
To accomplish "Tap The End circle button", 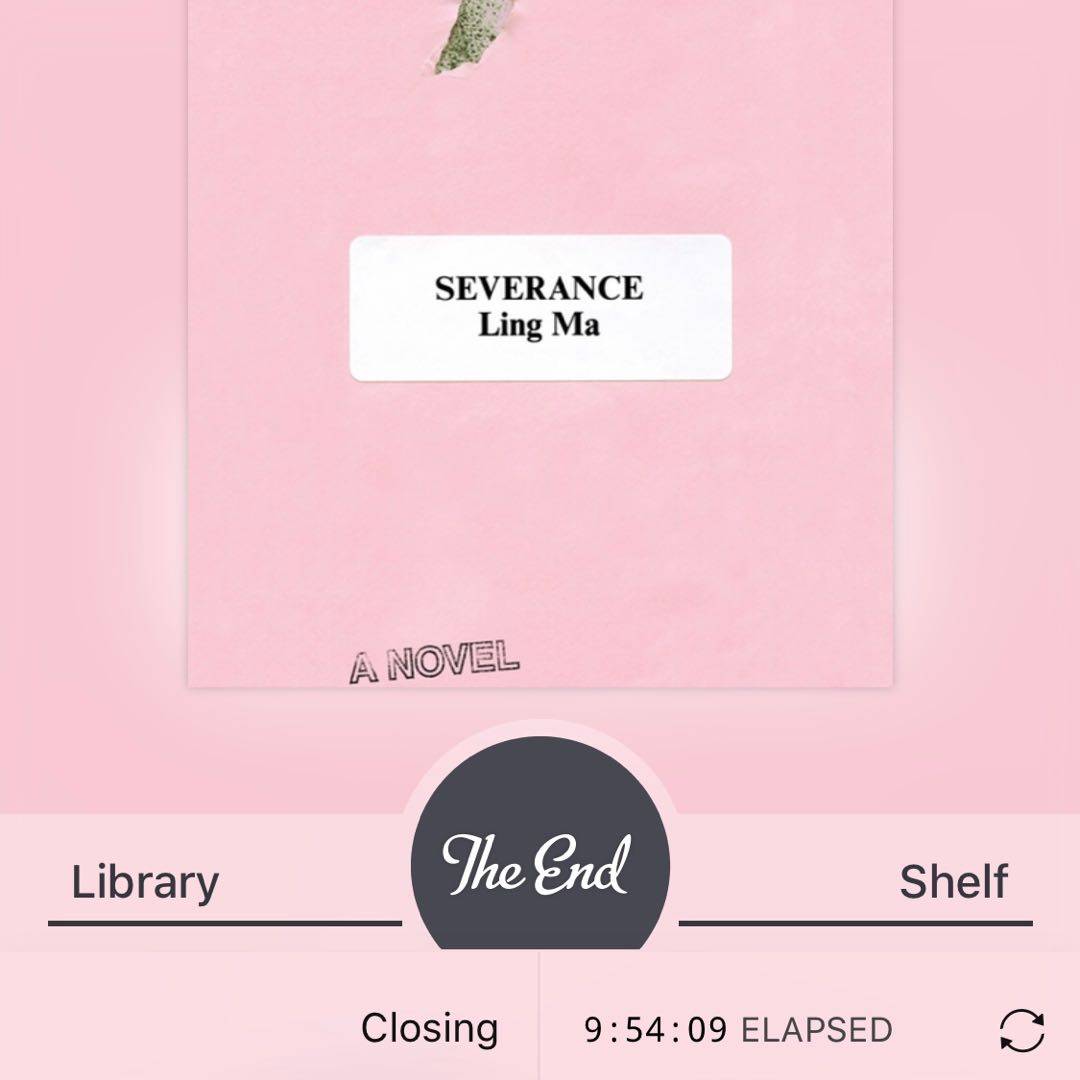I will point(540,860).
